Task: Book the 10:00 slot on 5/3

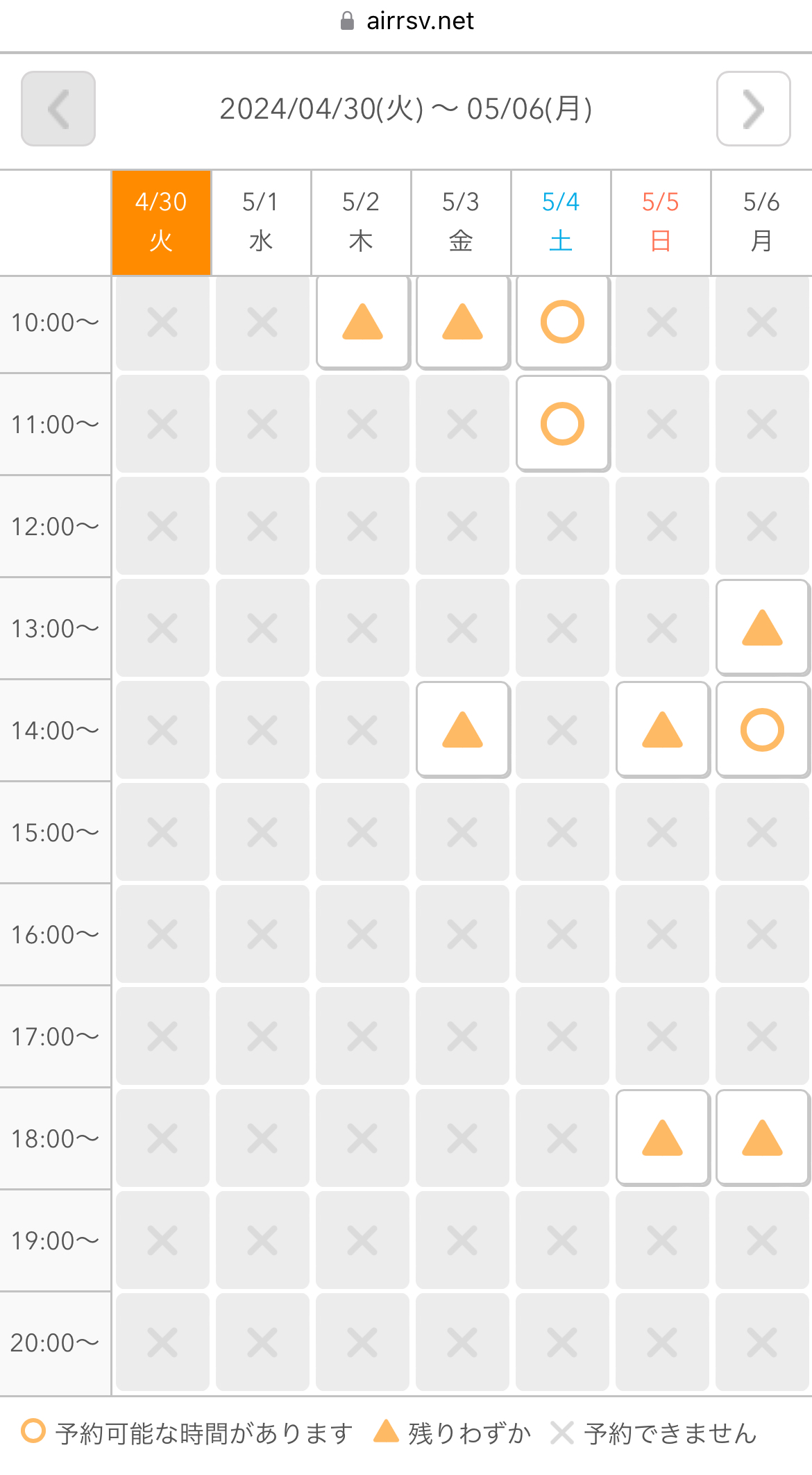Action: [x=462, y=322]
